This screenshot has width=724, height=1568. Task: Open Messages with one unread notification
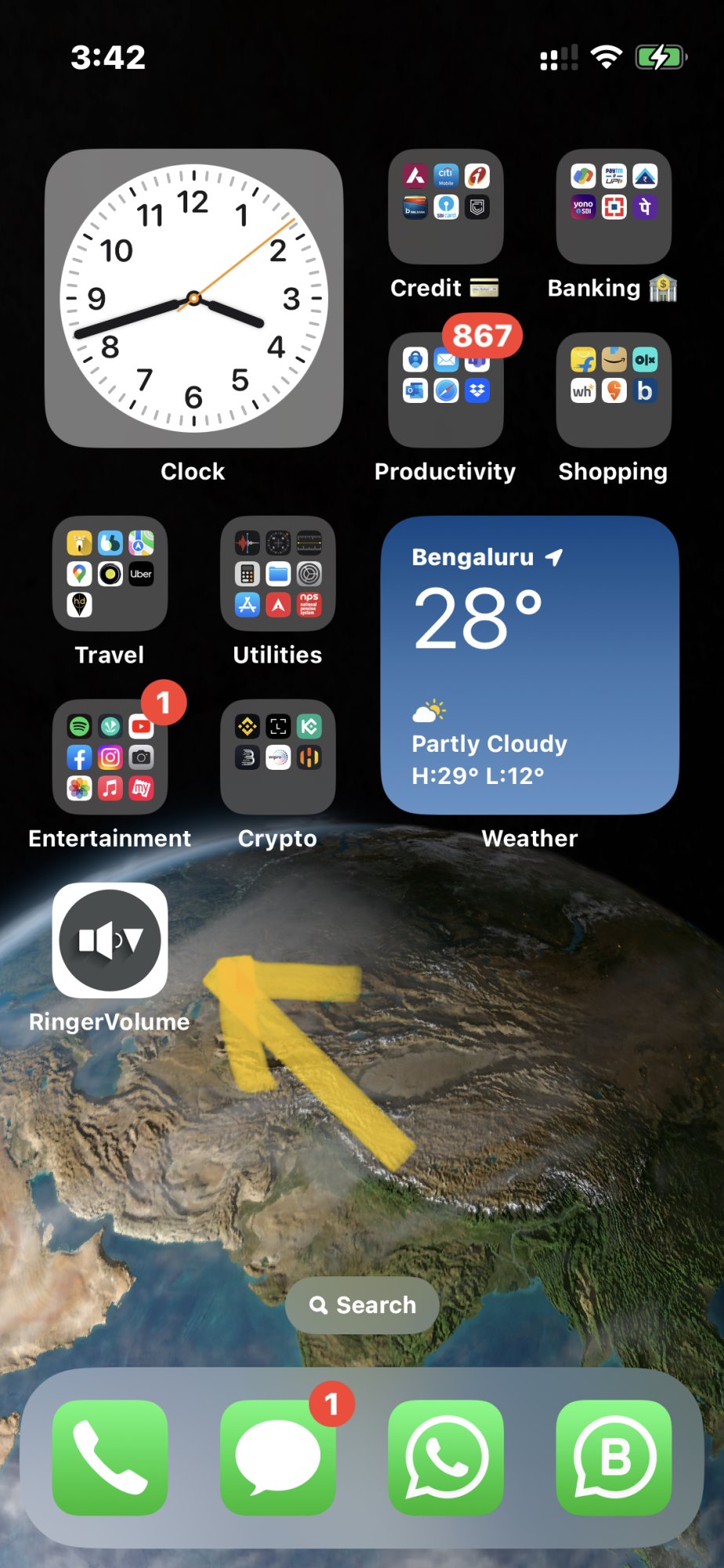[277, 1457]
